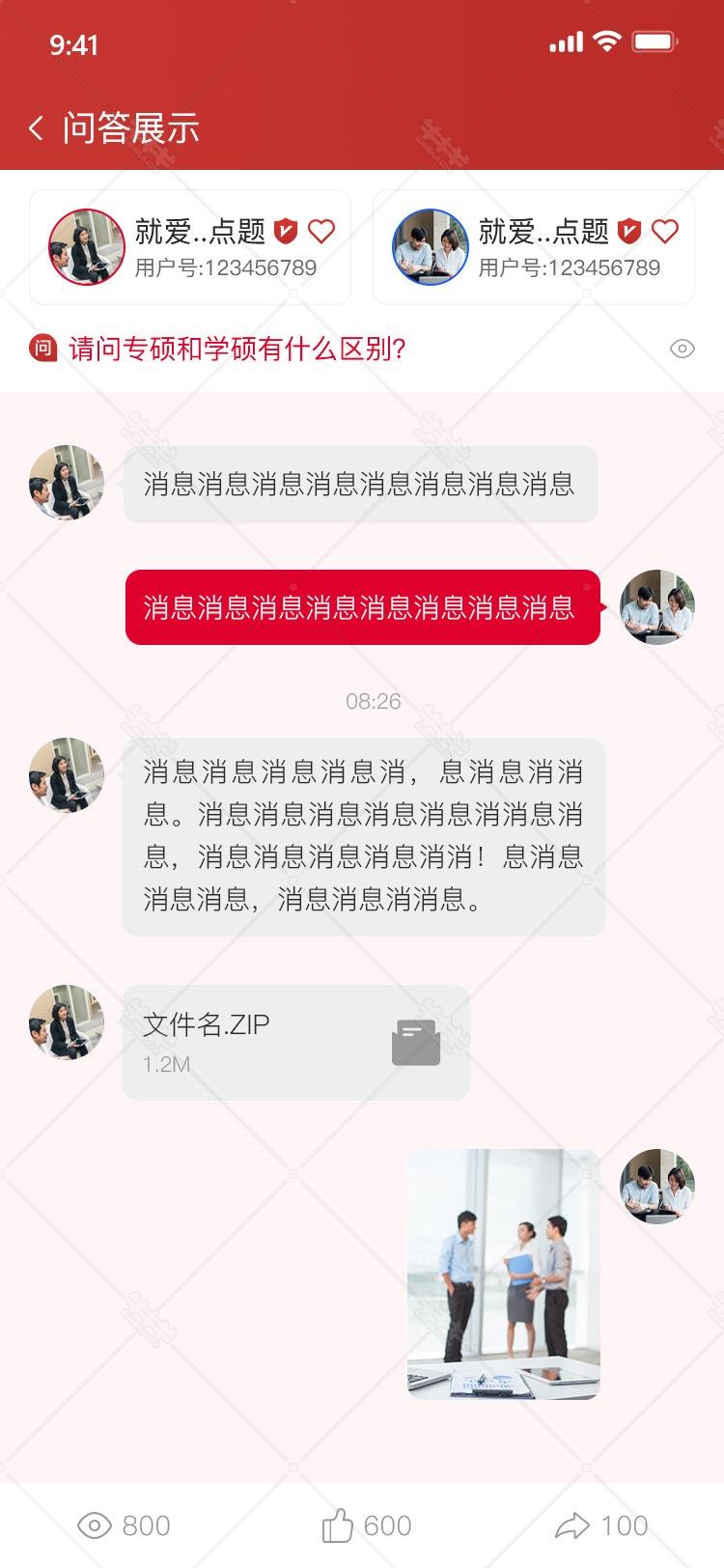This screenshot has width=724, height=1568.
Task: Favorite the second user card with blue avatar ring
Action: coord(665,232)
